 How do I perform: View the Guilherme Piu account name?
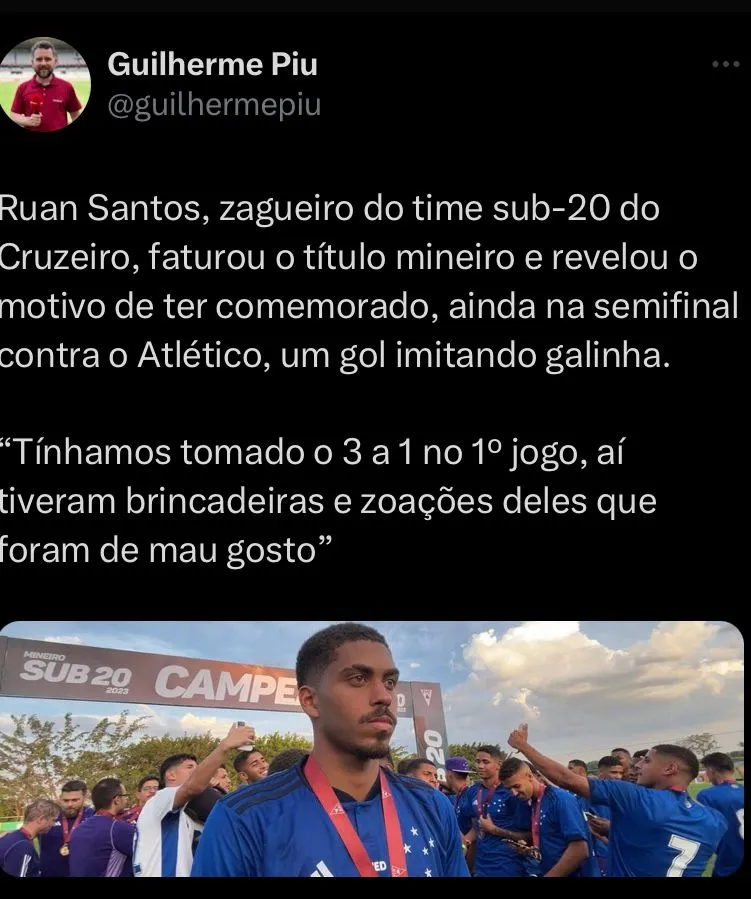click(212, 65)
